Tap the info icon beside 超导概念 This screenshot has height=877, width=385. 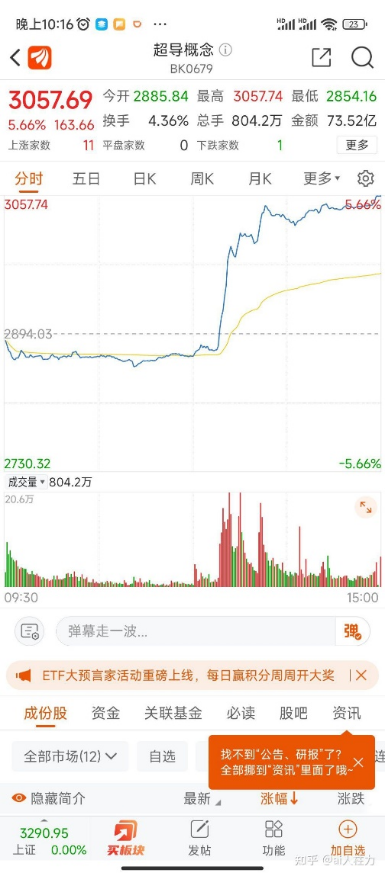pyautogui.click(x=226, y=50)
